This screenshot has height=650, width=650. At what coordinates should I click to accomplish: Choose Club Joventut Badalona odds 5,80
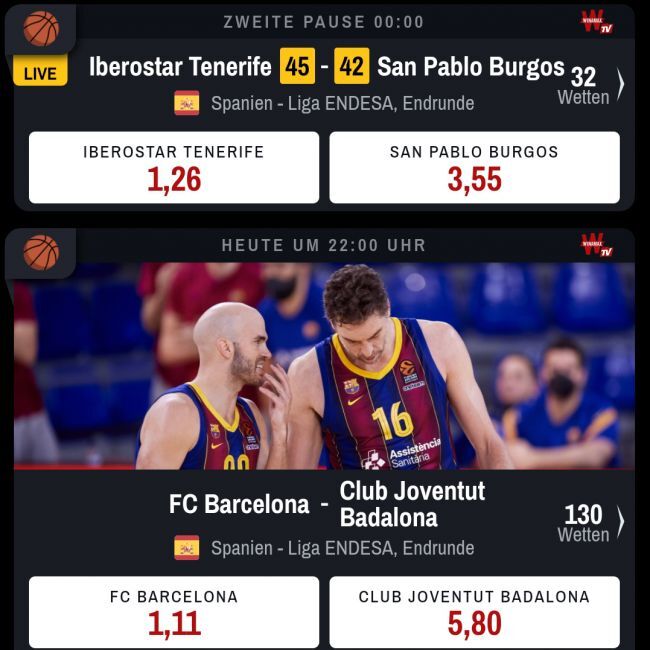(474, 611)
